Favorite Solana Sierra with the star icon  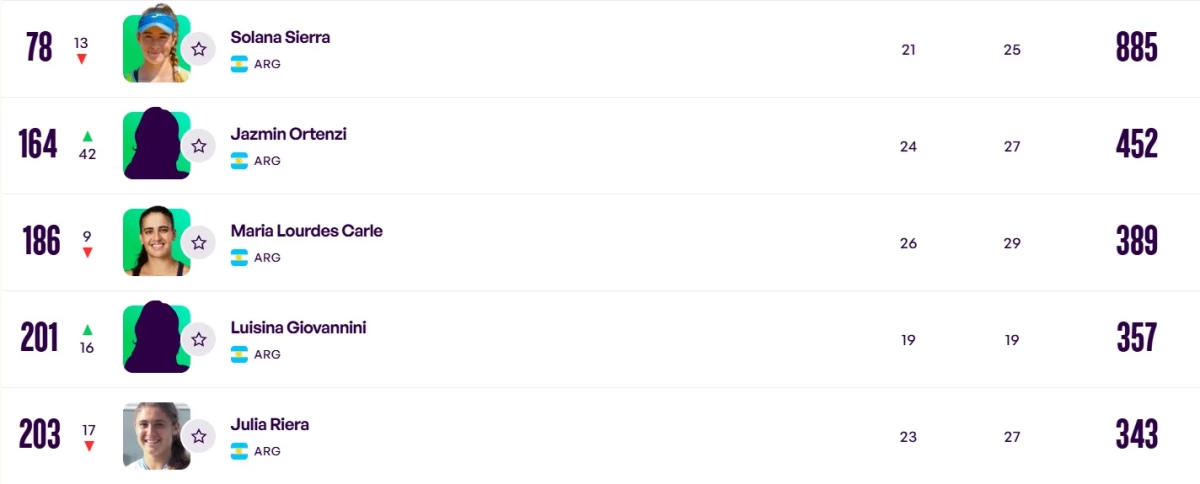(199, 49)
